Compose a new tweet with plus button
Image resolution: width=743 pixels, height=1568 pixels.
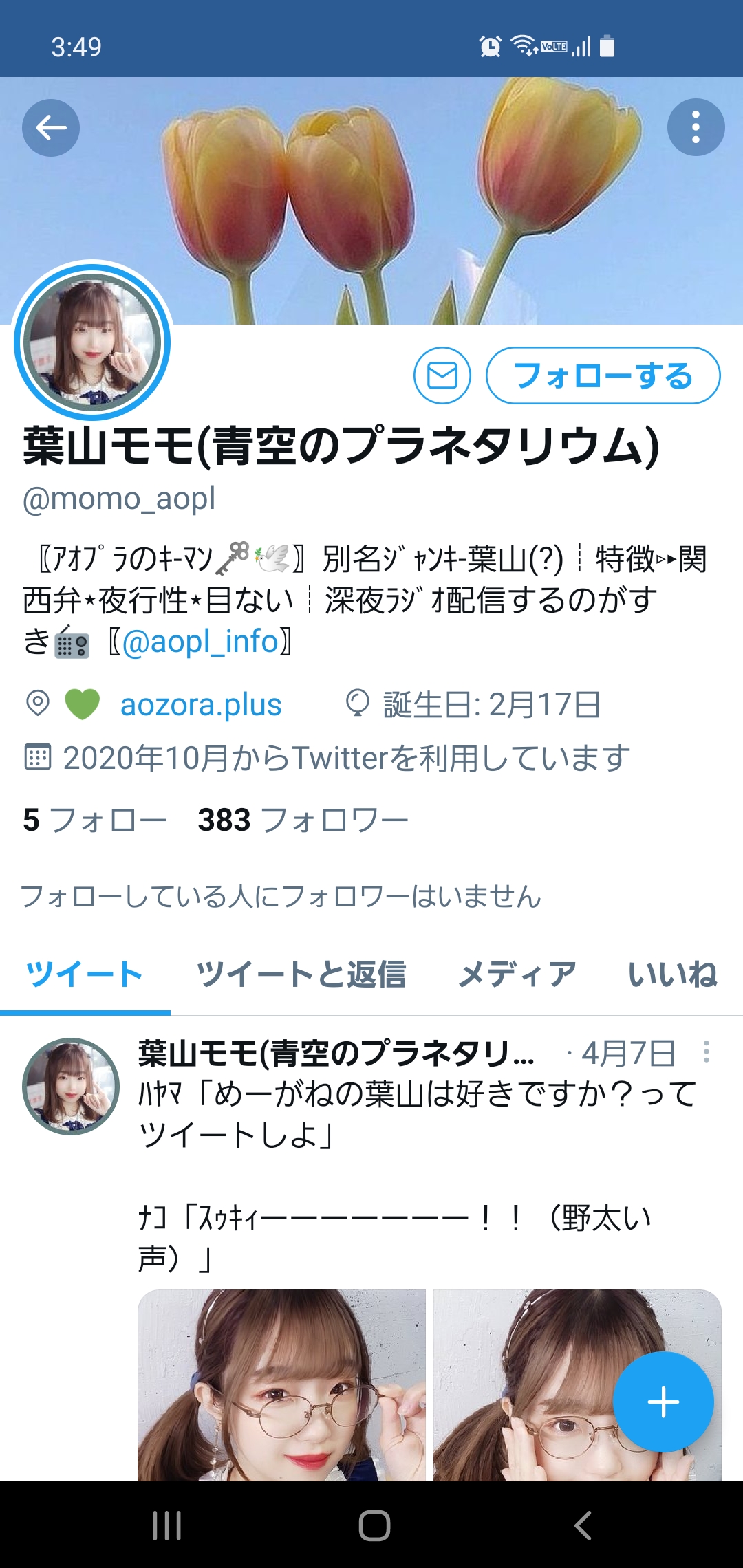[663, 1402]
